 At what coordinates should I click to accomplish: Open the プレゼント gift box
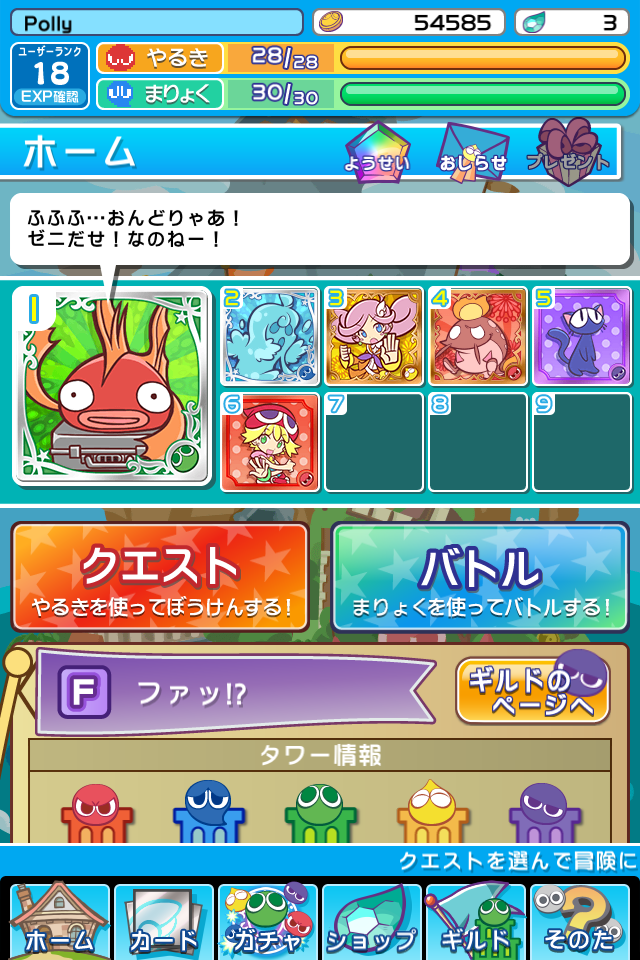click(568, 150)
